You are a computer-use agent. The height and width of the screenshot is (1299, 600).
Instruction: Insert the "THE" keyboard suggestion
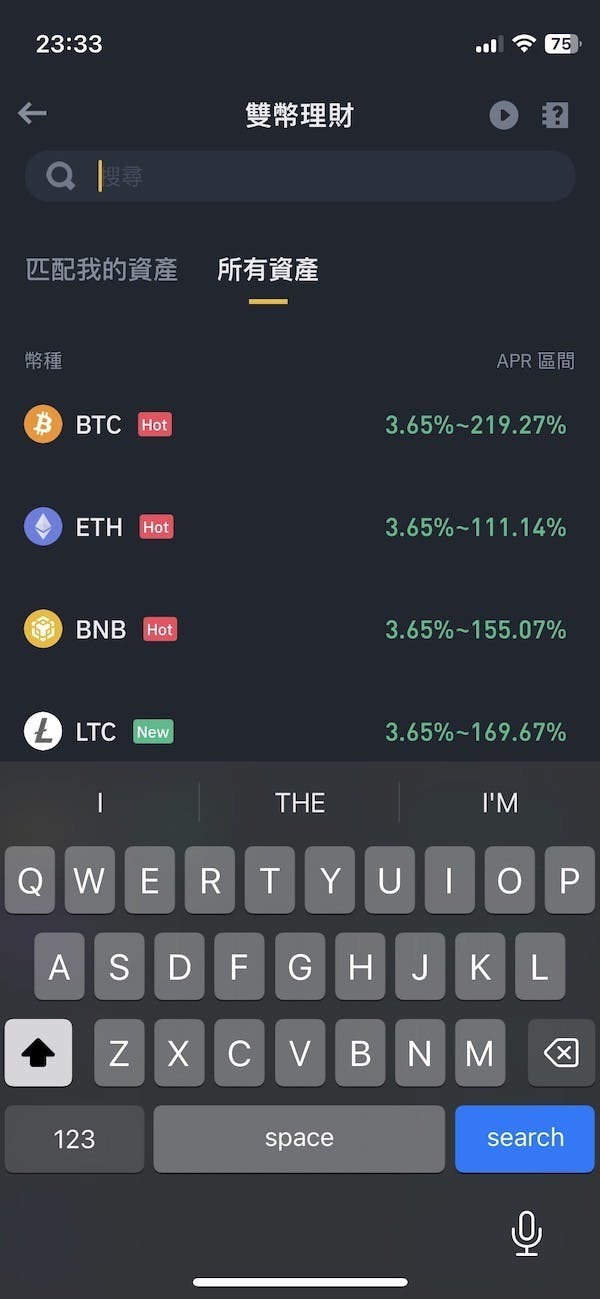point(300,802)
